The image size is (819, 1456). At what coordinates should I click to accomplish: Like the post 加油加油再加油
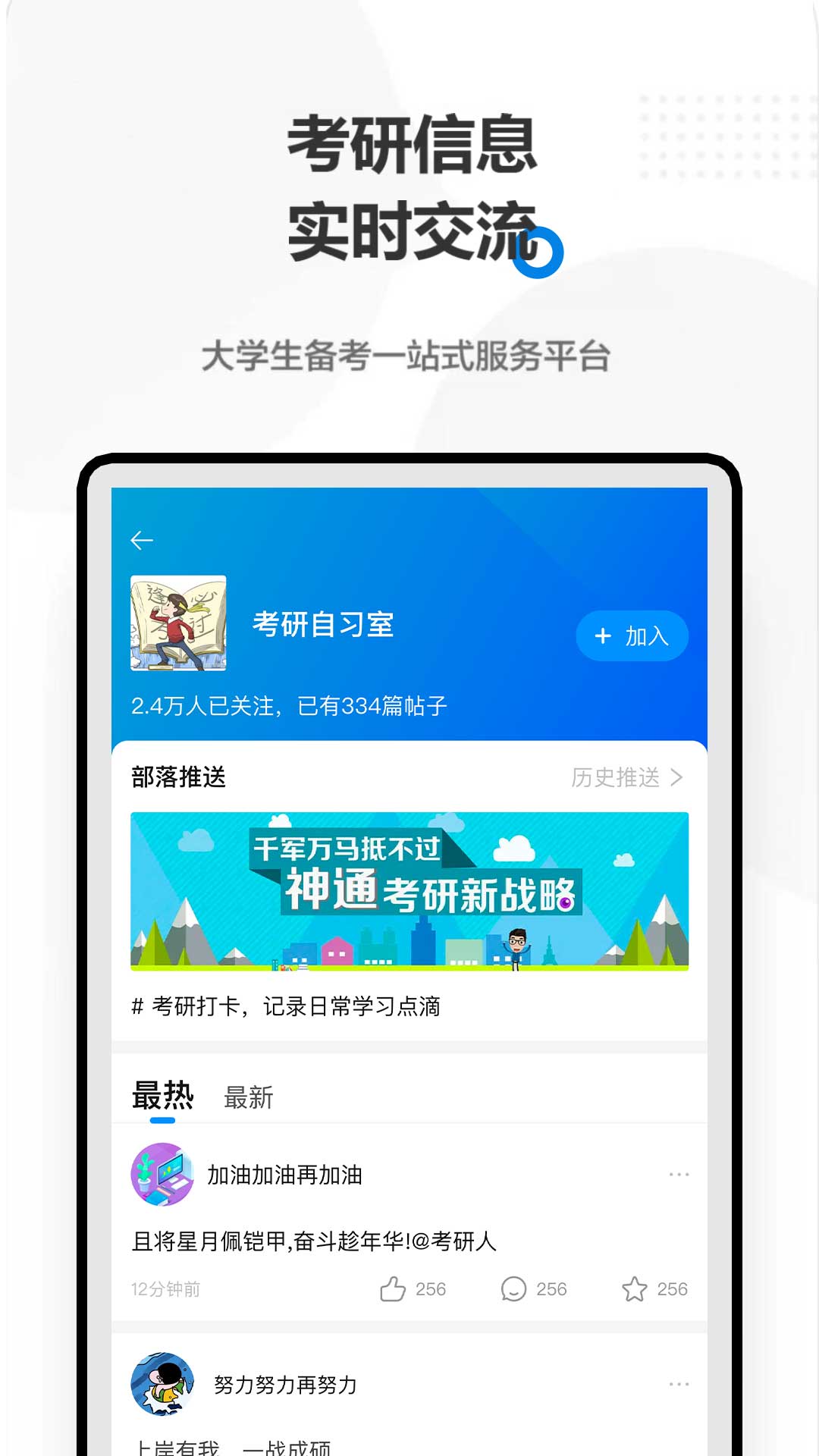(x=395, y=1288)
